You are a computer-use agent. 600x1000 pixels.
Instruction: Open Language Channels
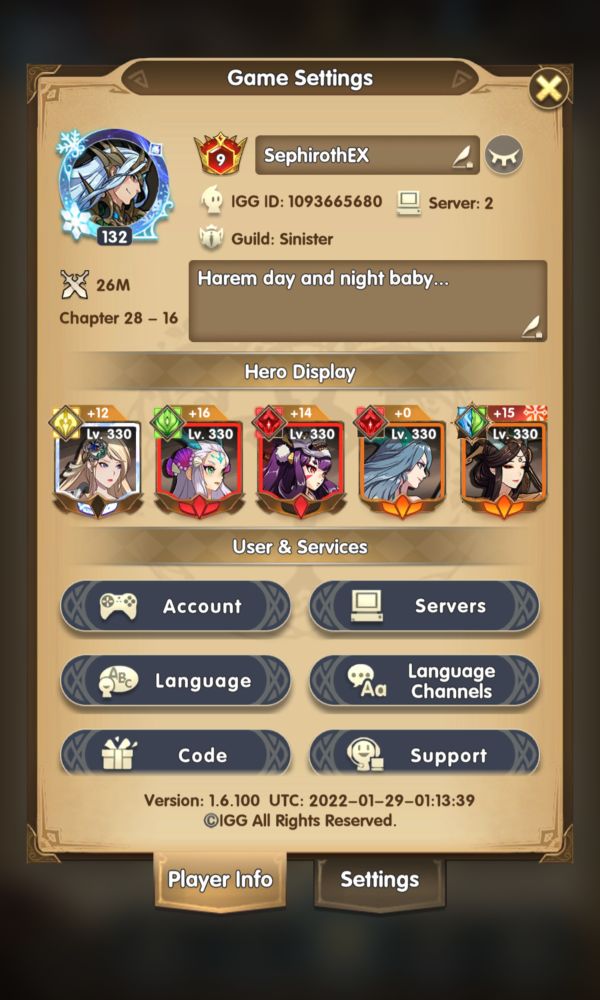point(424,681)
